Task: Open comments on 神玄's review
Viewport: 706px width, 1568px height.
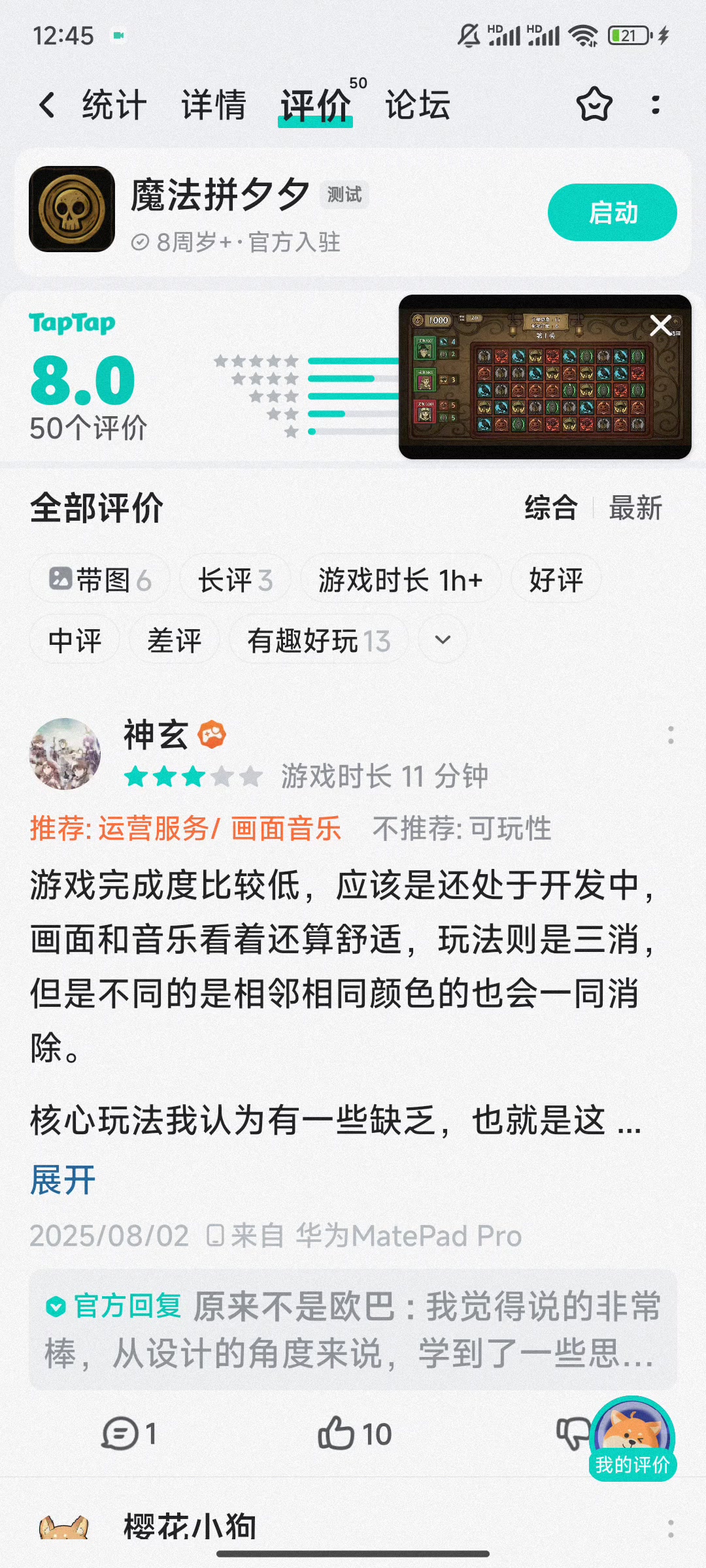Action: pyautogui.click(x=129, y=1434)
